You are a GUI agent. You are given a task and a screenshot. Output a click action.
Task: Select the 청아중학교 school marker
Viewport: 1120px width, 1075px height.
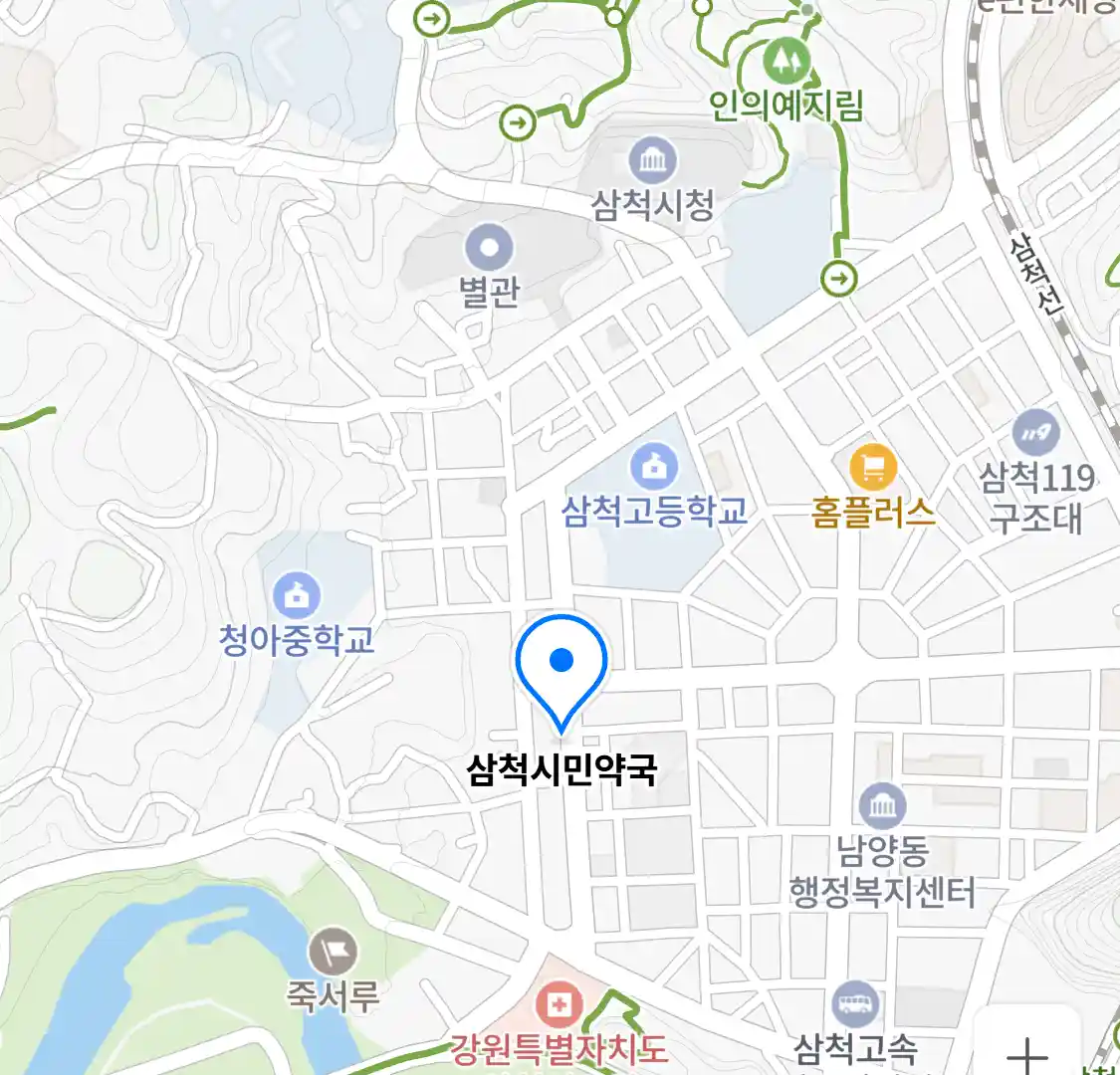pos(297,595)
